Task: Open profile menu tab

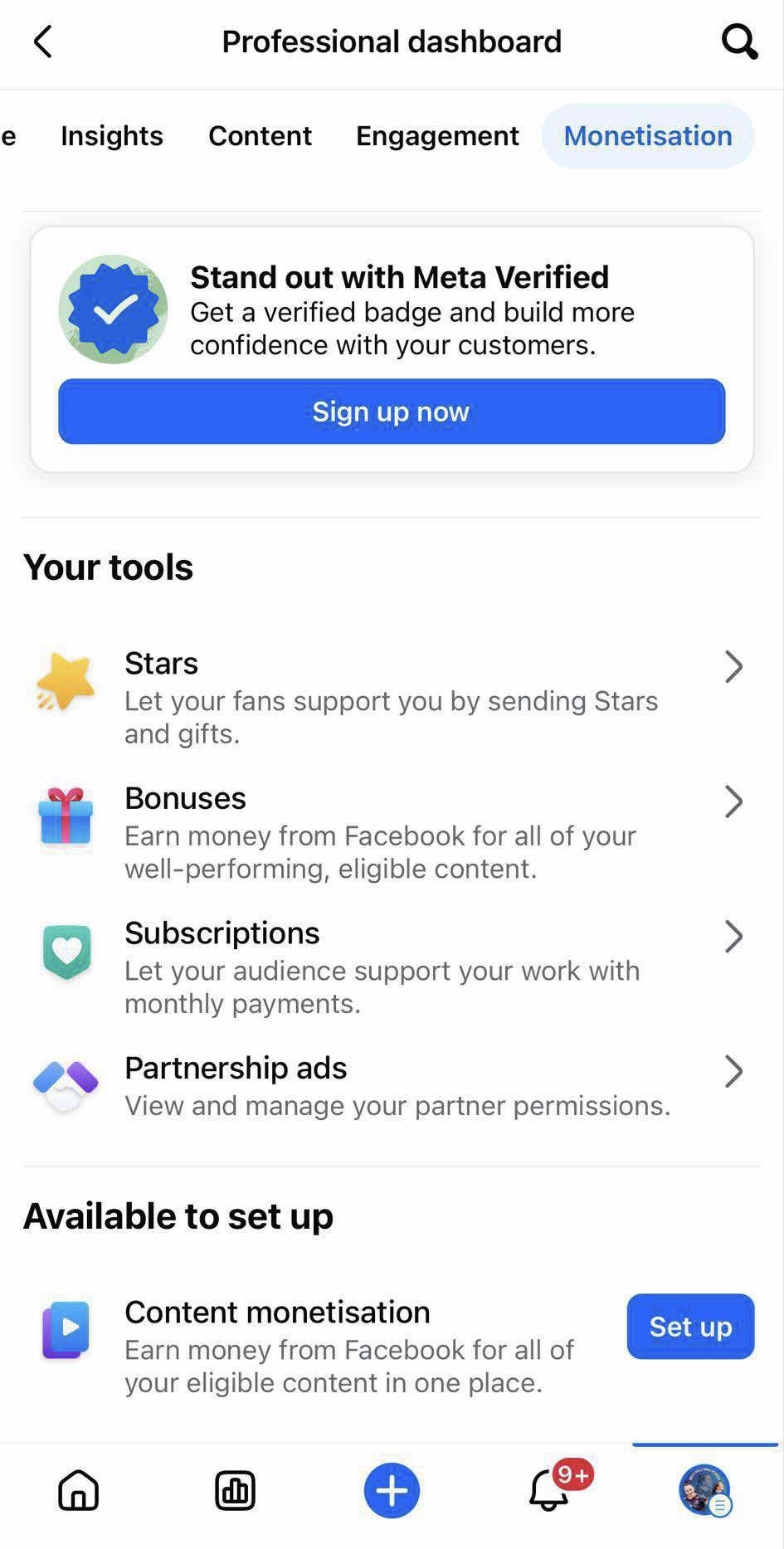Action: (705, 1490)
